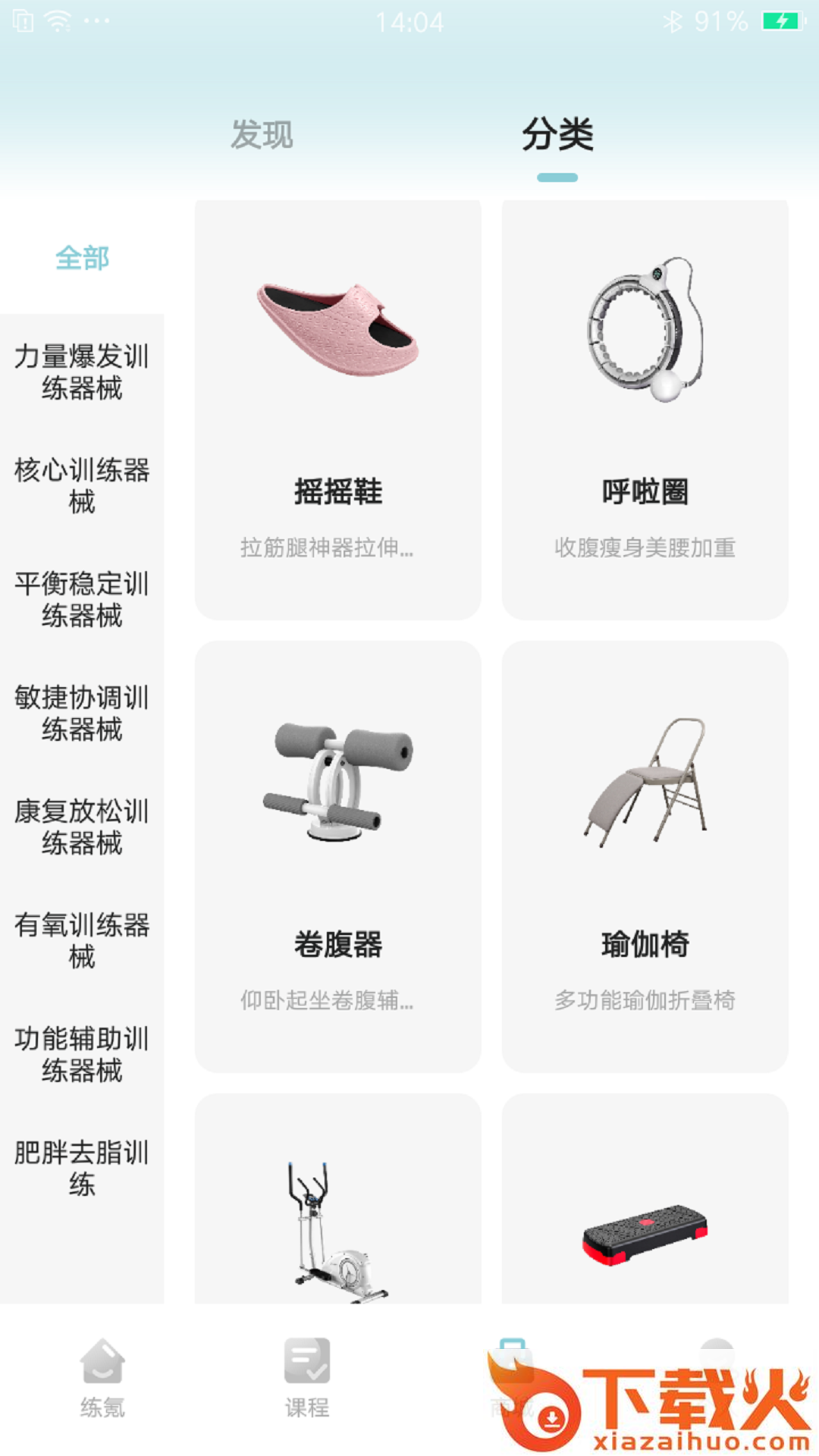Go to the 练氪 bottom tab
Screen dimensions: 819x1456
[102, 1379]
